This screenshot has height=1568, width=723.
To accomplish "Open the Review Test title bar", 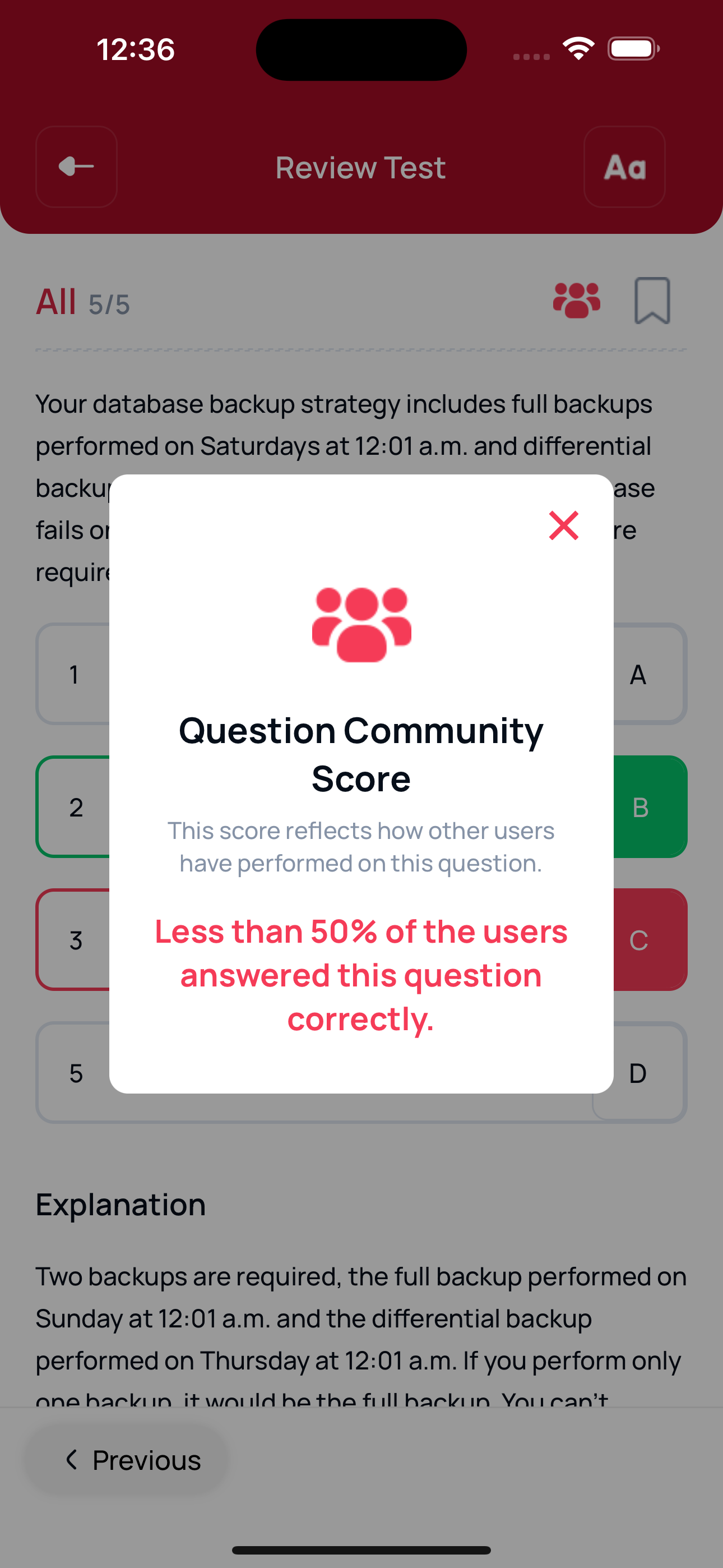I will point(360,167).
